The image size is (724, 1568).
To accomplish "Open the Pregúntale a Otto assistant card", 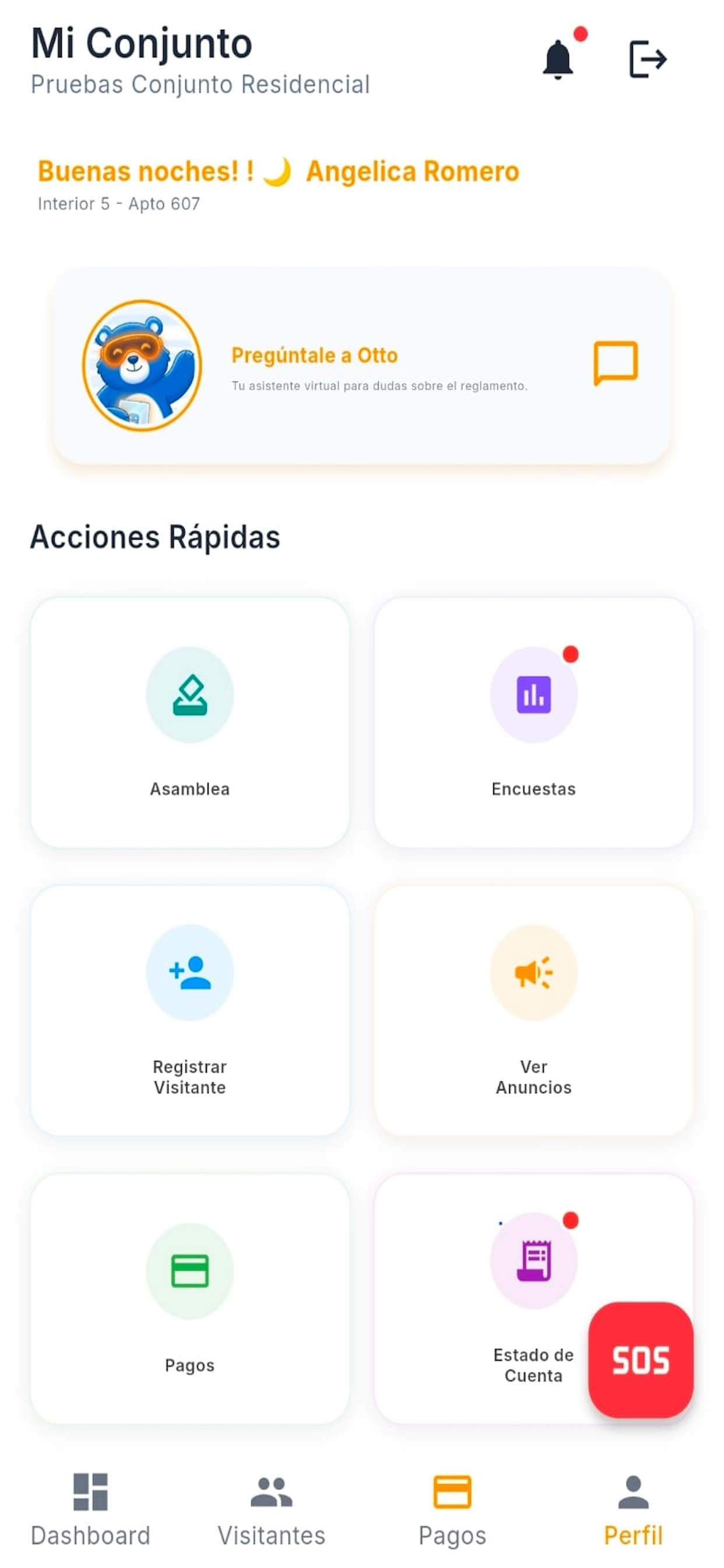I will coord(361,366).
